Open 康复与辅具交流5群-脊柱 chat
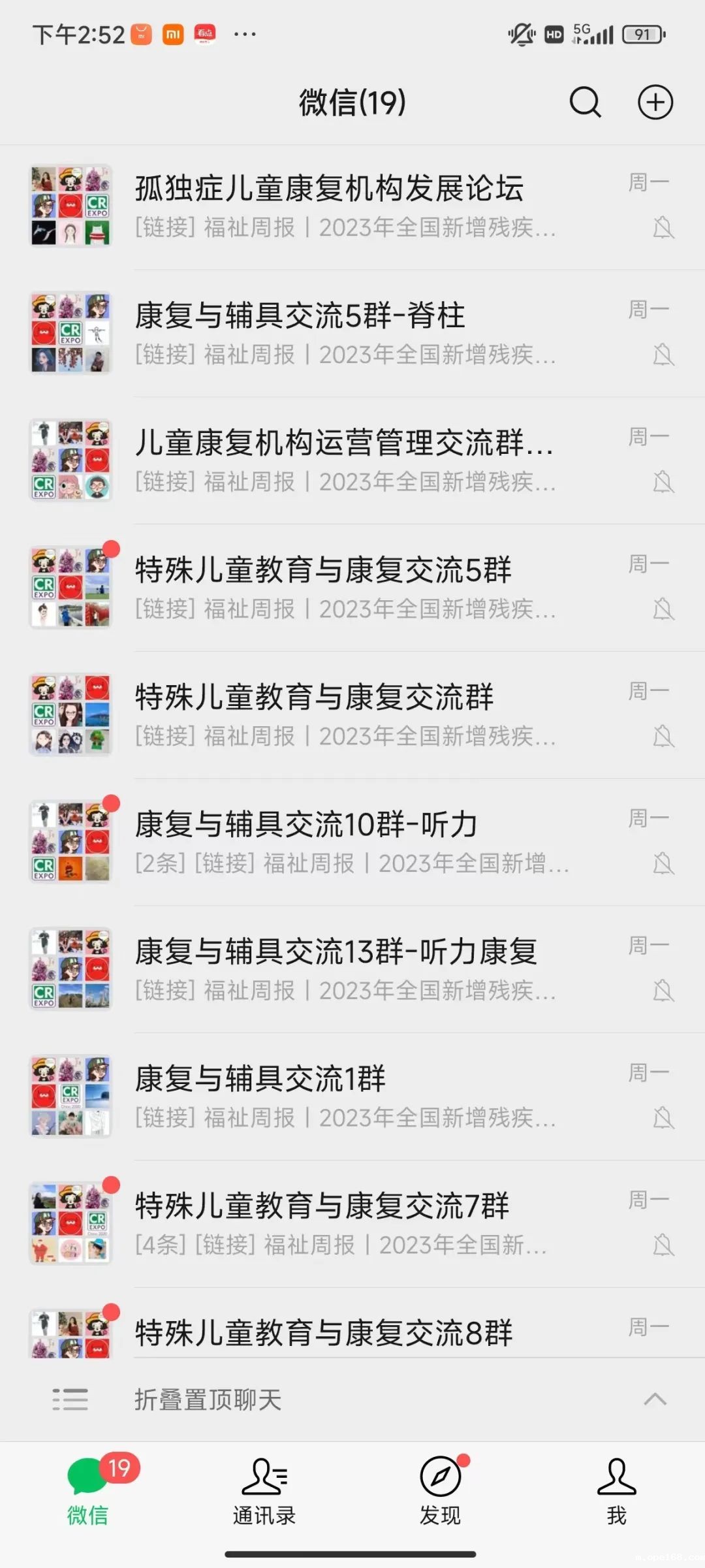705x1568 pixels. 352,333
